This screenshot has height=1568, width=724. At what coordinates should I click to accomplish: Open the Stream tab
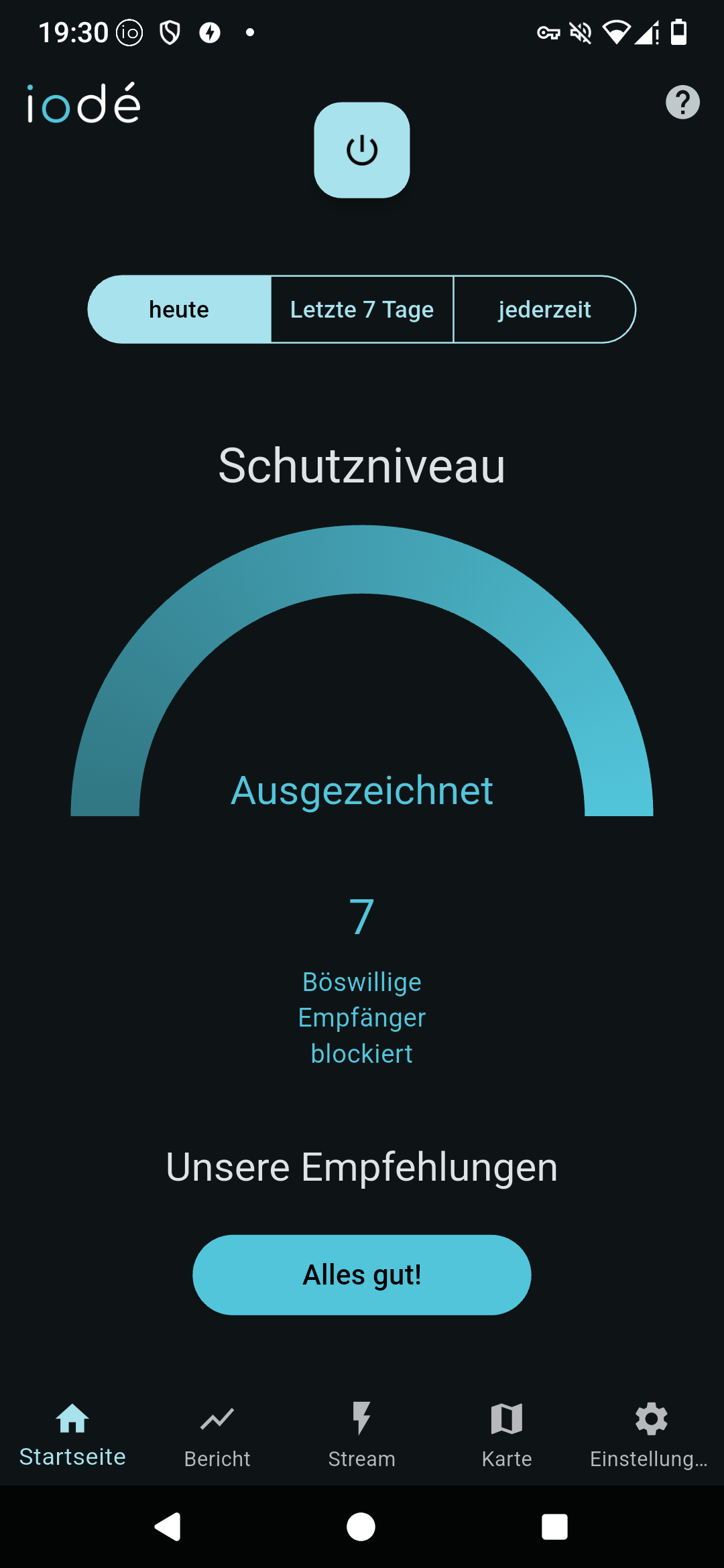pyautogui.click(x=362, y=1435)
